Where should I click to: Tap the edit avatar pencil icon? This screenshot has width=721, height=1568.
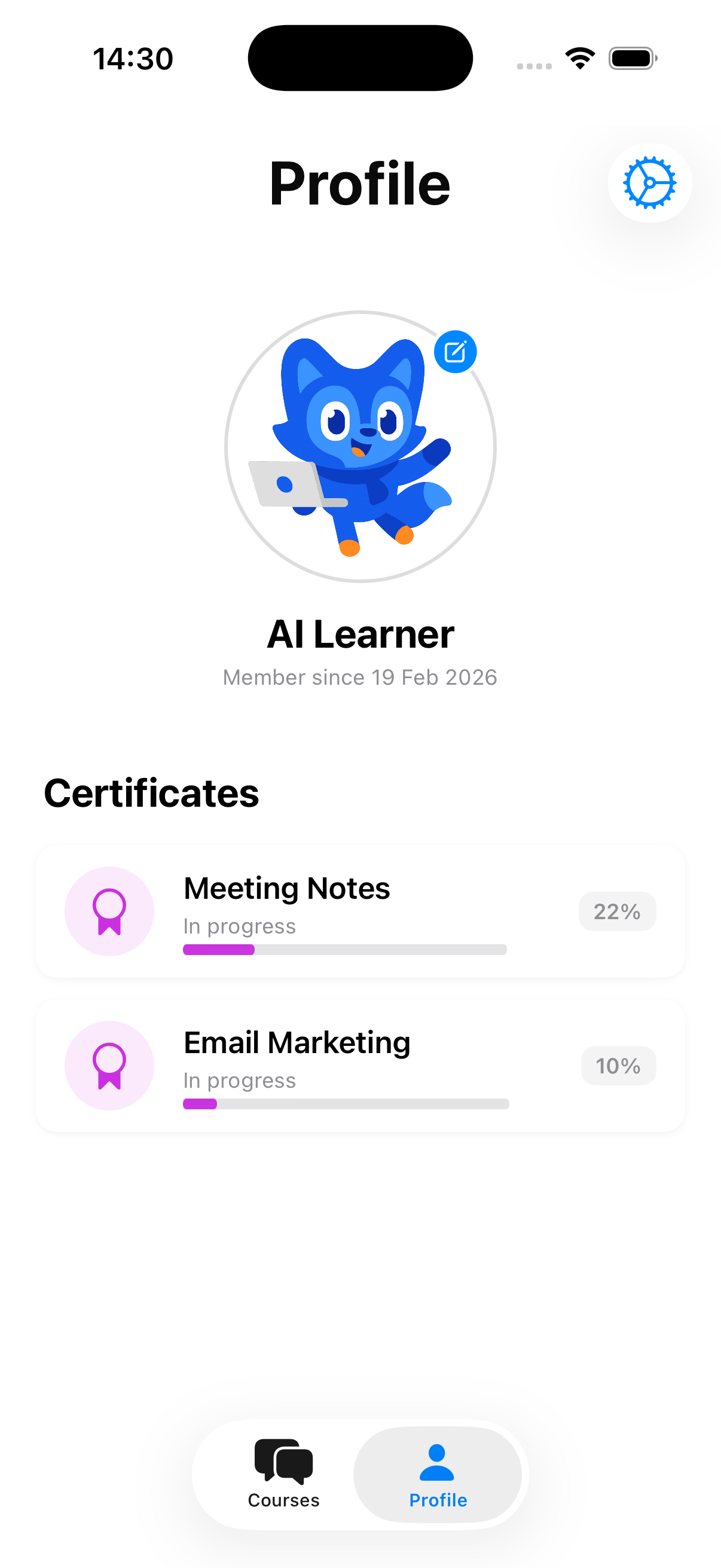(455, 350)
